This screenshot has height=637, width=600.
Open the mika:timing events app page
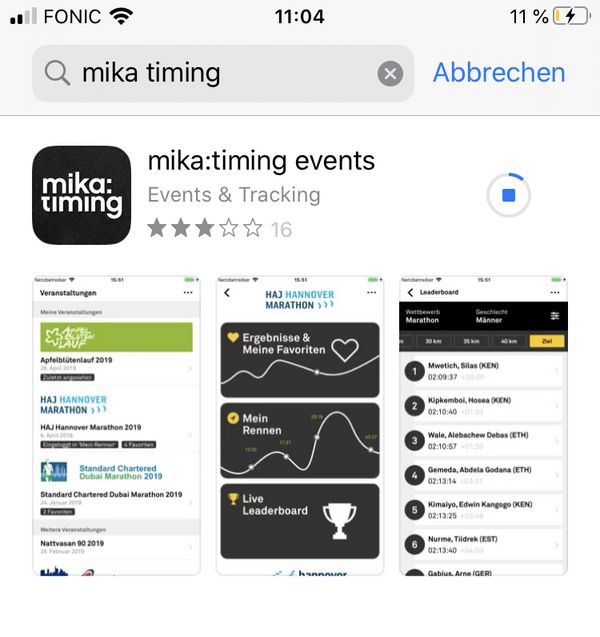[260, 162]
